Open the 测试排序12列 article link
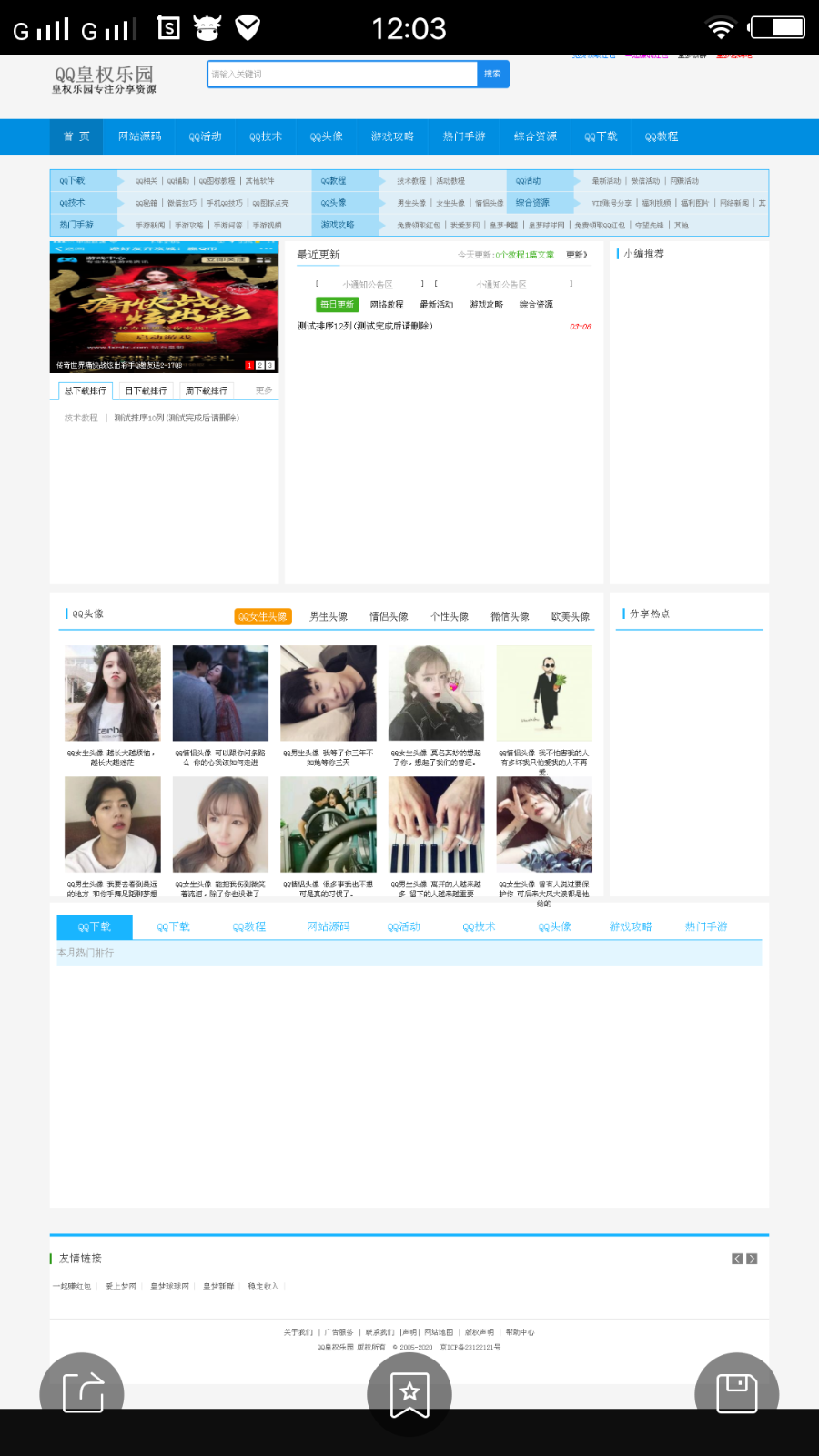 pos(365,326)
